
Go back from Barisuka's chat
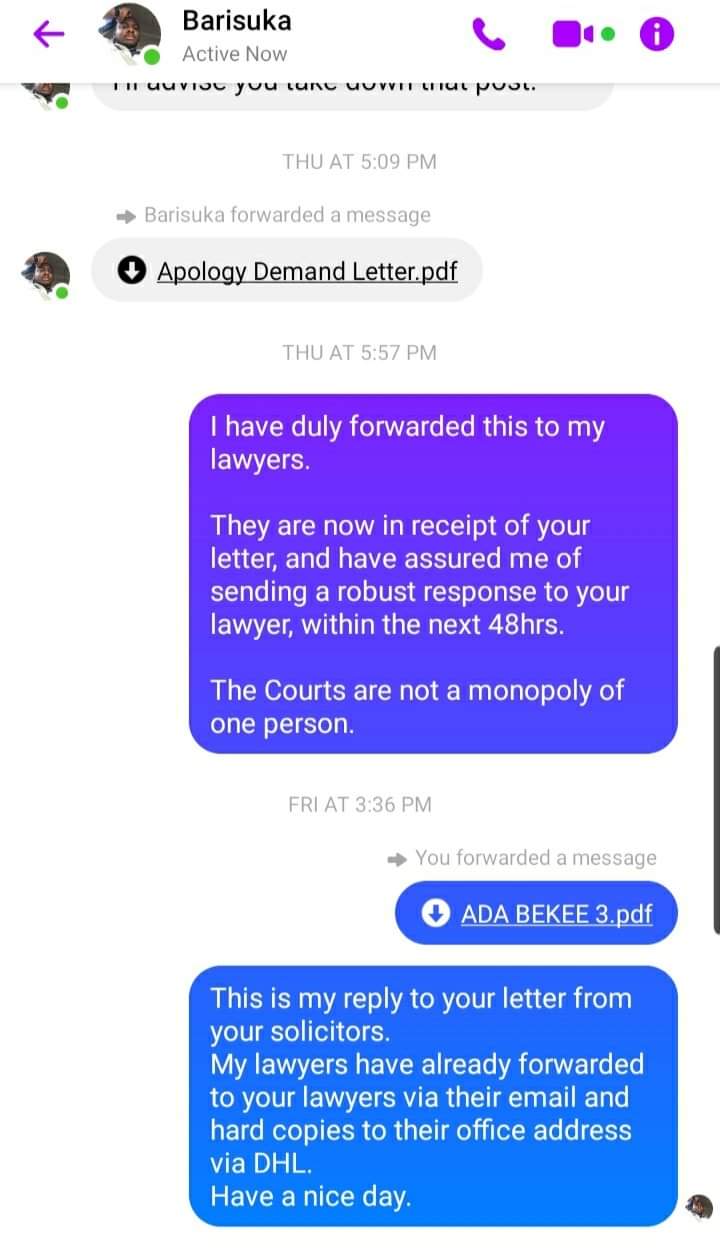point(48,35)
